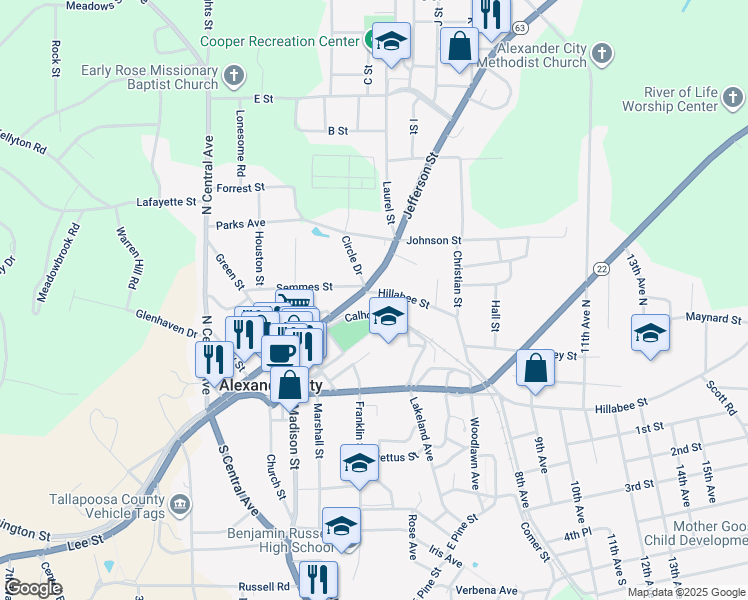Select the shopping bag marker above Madison St

(290, 387)
